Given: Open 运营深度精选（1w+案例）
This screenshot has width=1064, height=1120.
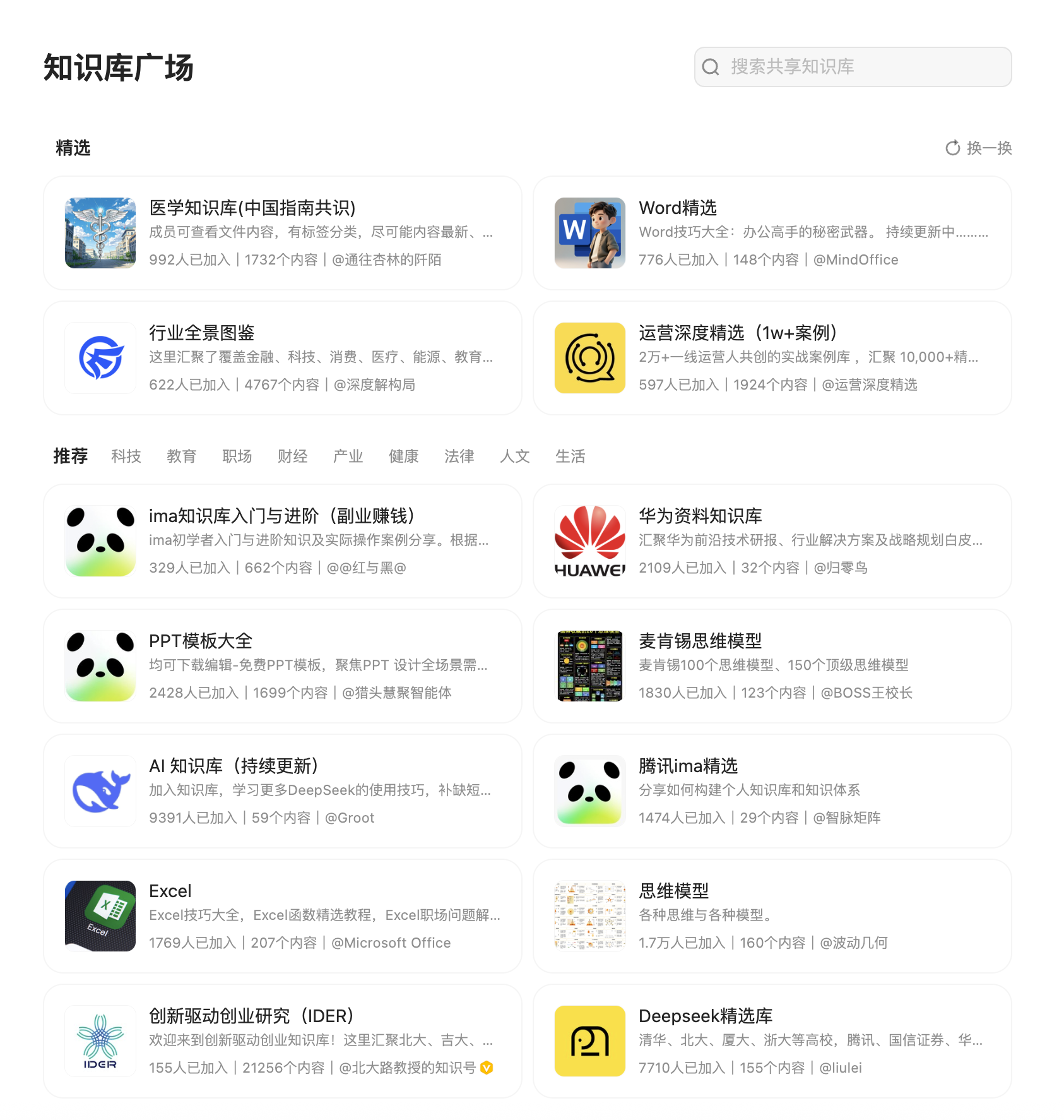Looking at the screenshot, I should coord(772,358).
